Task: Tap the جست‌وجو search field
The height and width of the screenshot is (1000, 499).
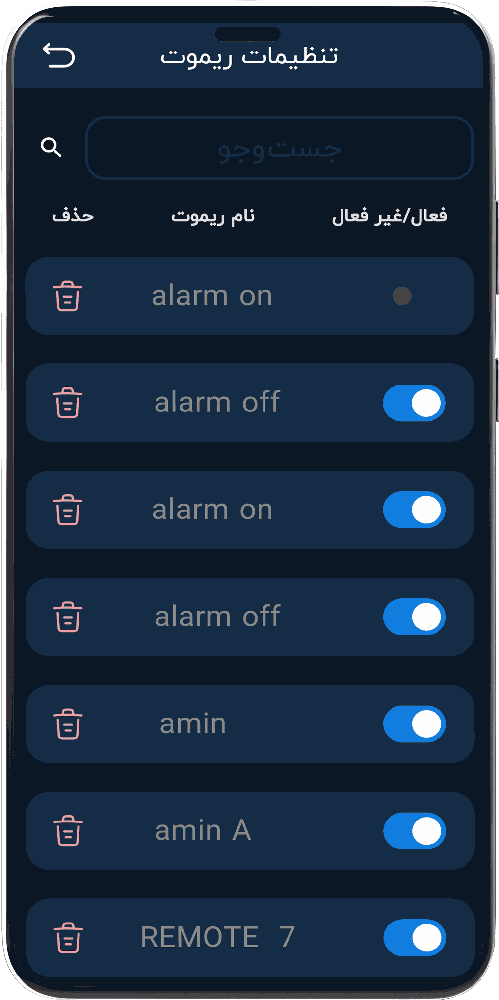Action: [279, 147]
